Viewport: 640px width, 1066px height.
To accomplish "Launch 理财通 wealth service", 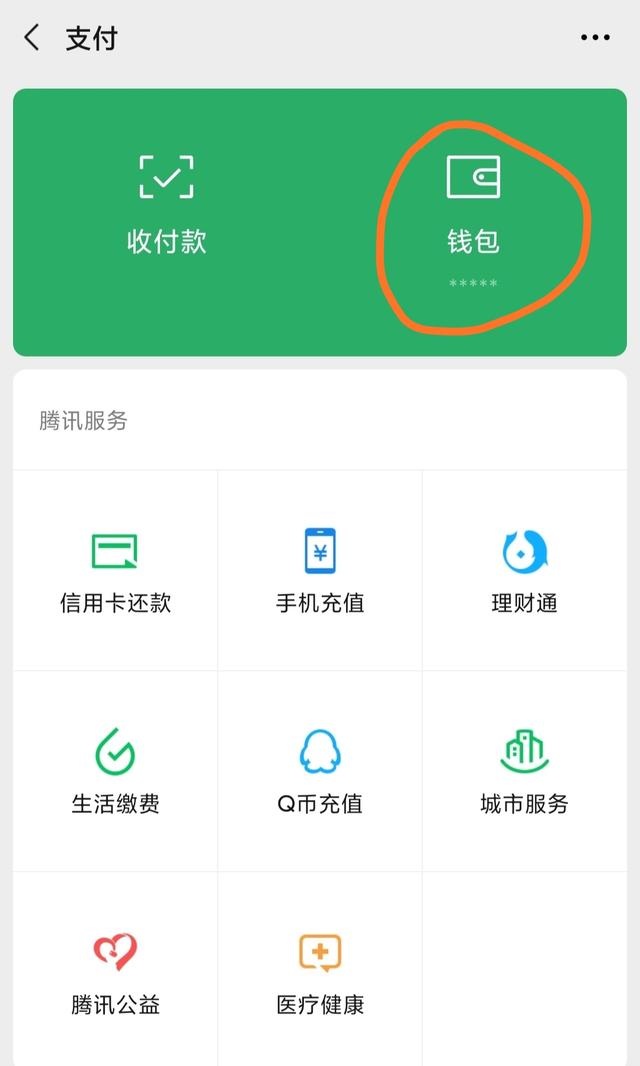I will click(x=524, y=571).
